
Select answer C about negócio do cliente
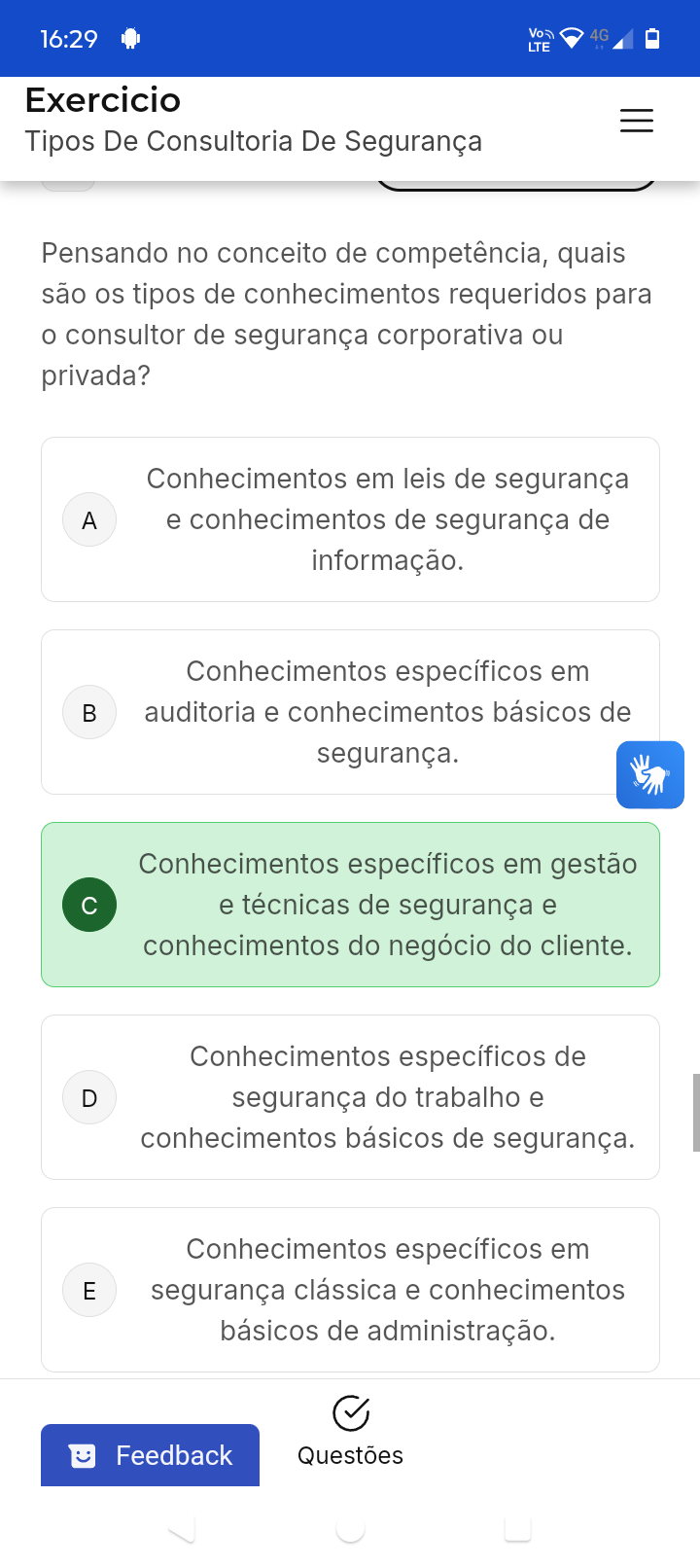pyautogui.click(x=350, y=905)
